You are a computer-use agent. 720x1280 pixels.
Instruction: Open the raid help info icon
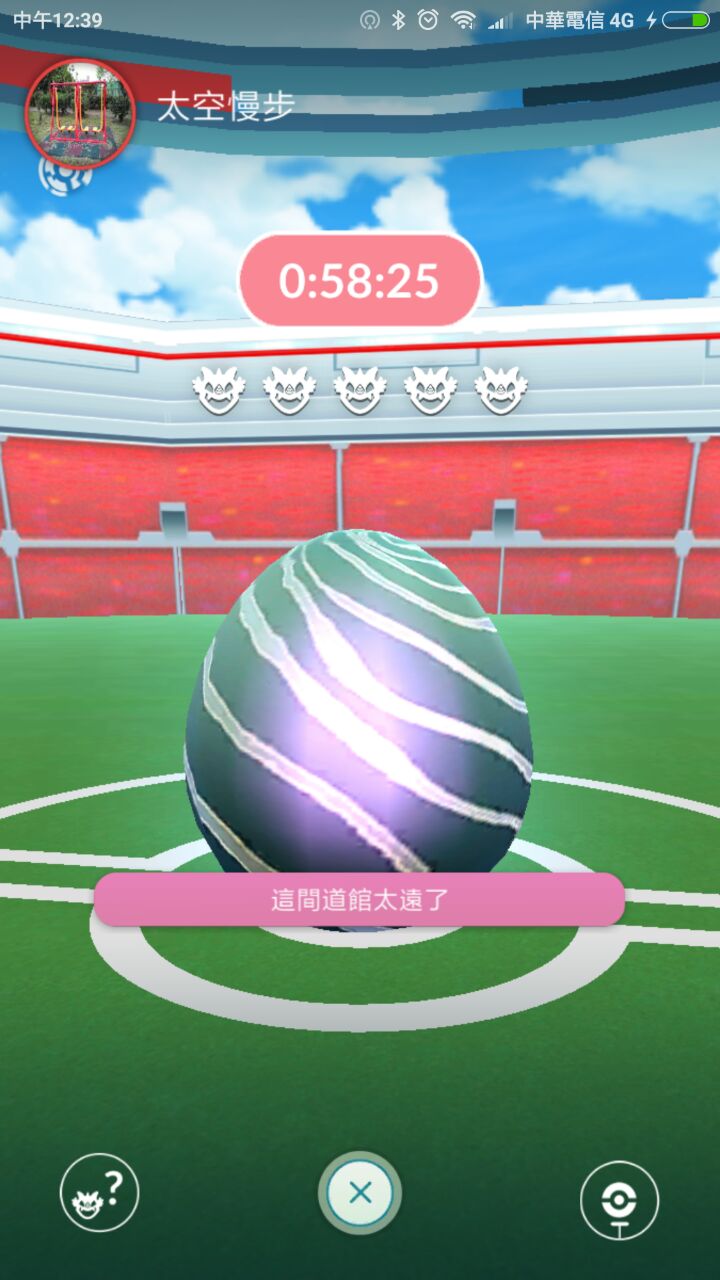coord(99,1192)
